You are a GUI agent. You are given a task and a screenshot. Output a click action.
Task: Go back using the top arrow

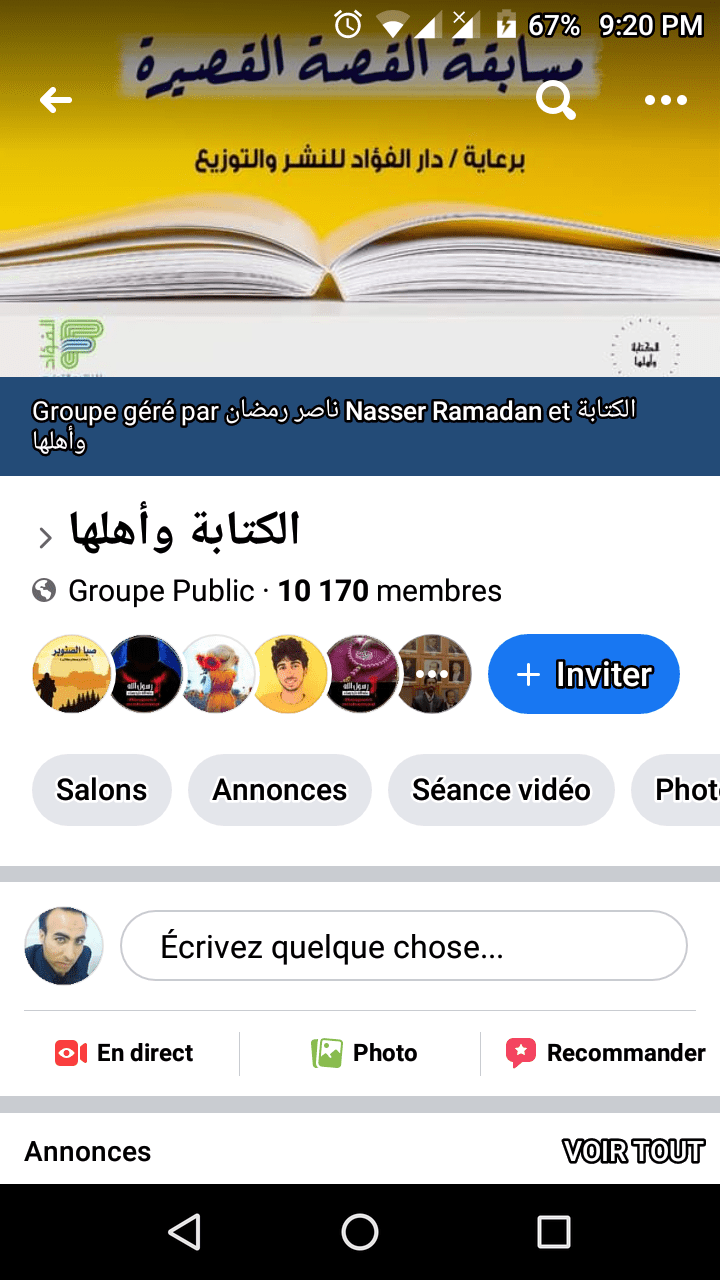56,100
